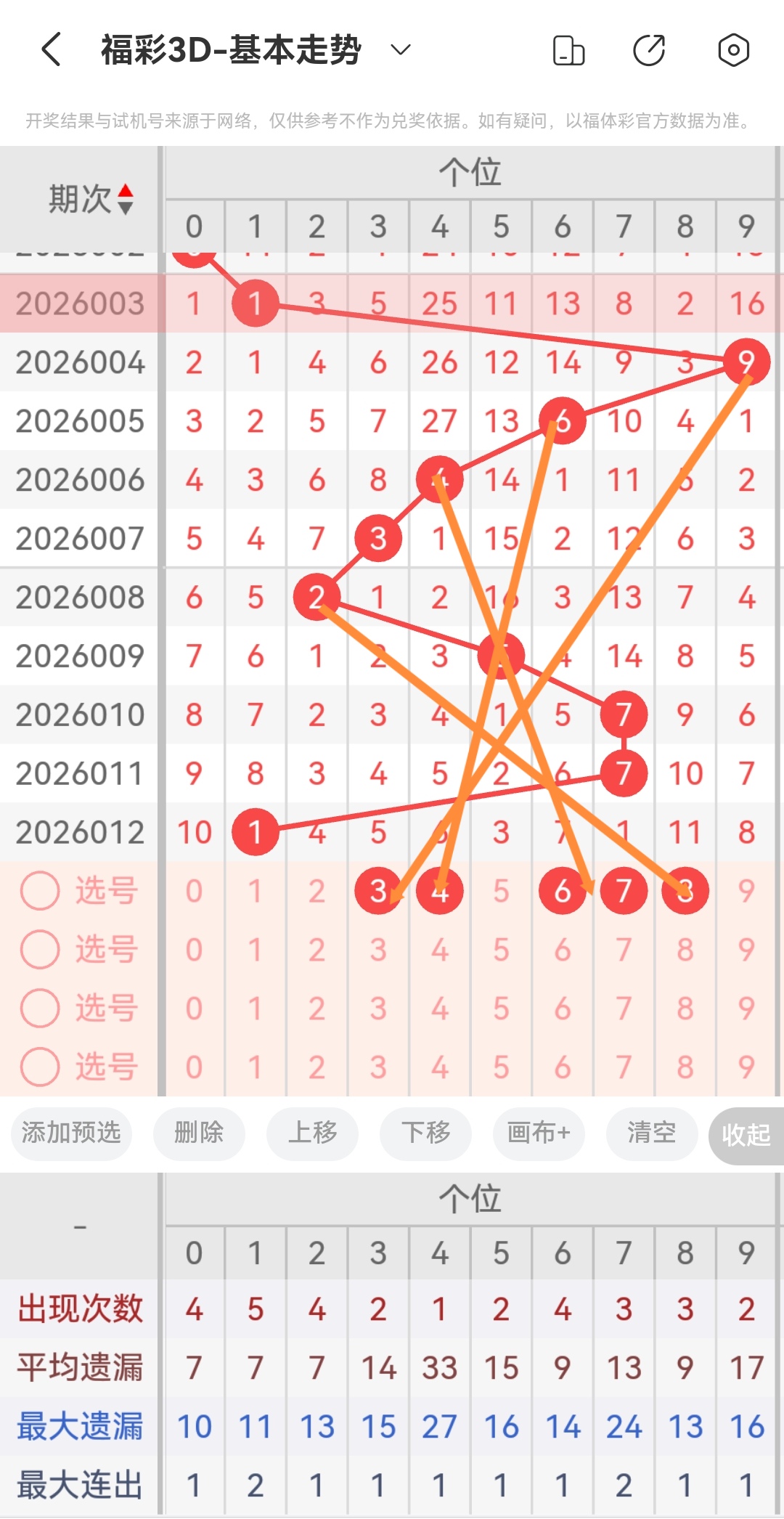Image resolution: width=784 pixels, height=1519 pixels.
Task: Tap 添加预选 to add a preselection
Action: 71,1133
